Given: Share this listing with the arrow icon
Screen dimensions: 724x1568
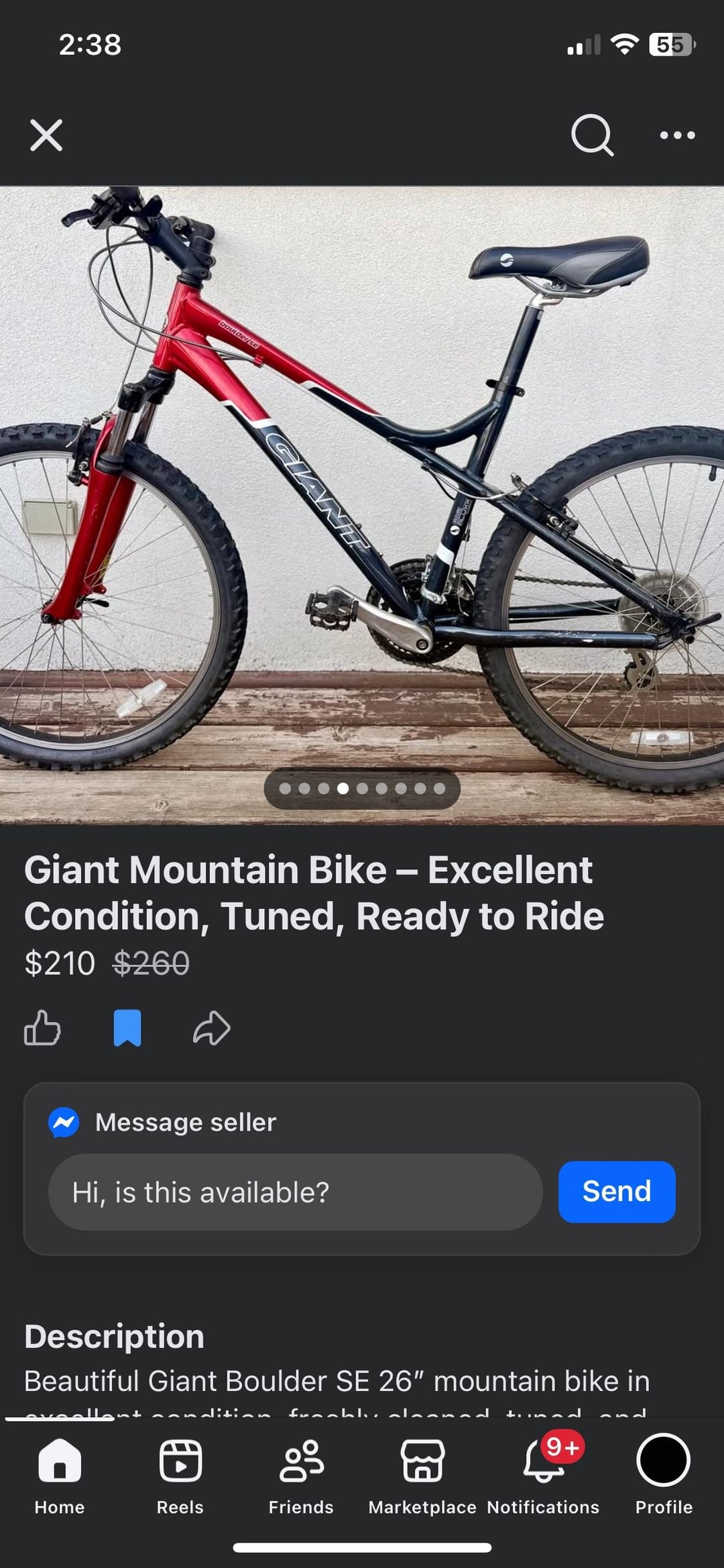Looking at the screenshot, I should [x=212, y=1028].
